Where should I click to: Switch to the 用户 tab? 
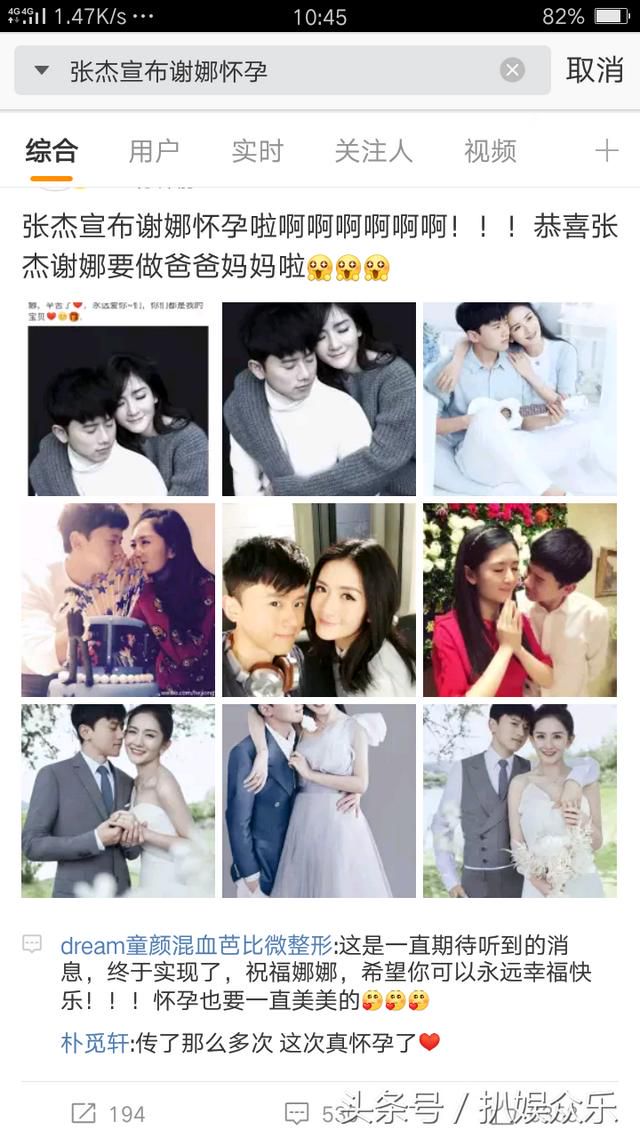pos(154,151)
